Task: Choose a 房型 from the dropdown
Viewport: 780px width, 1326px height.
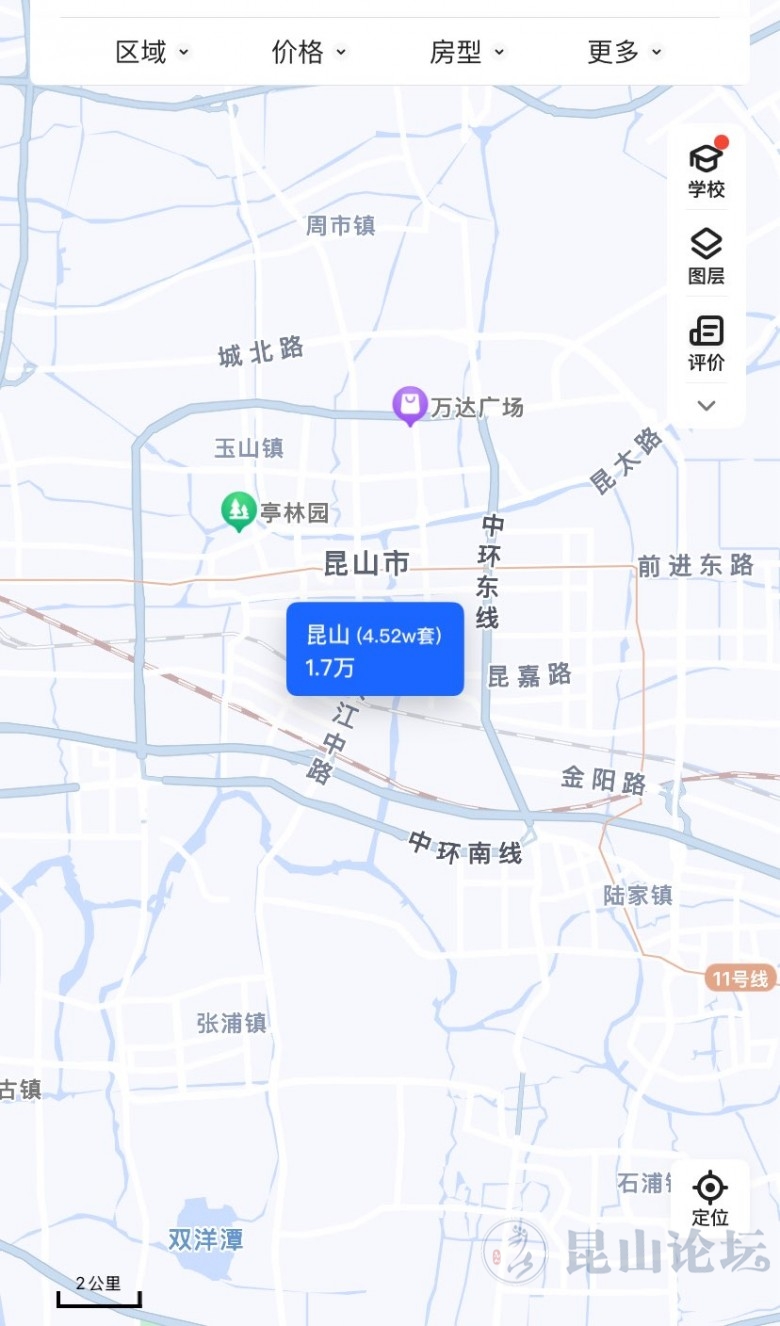Action: pyautogui.click(x=467, y=52)
